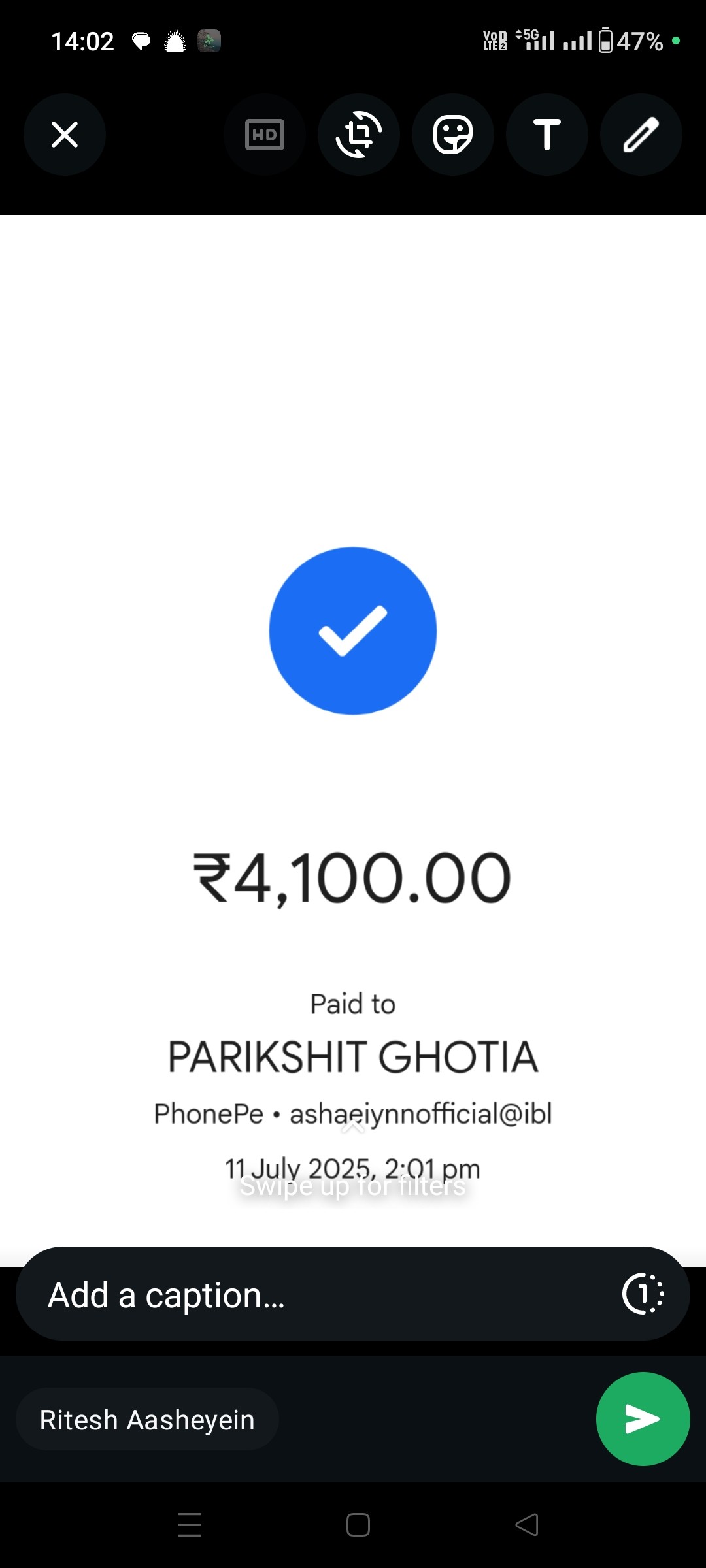
Task: Open recent apps from the navigation bar
Action: [x=190, y=1525]
